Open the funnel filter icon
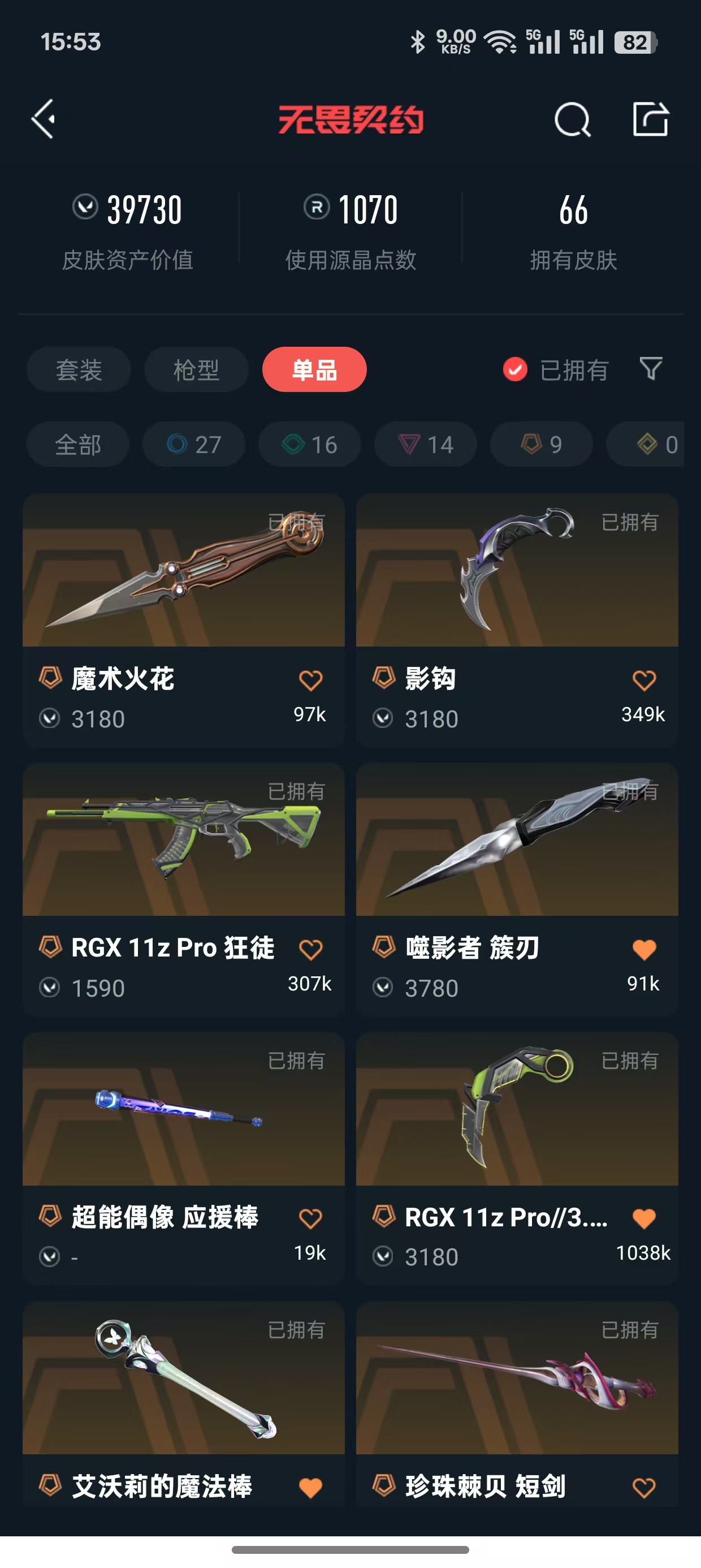This screenshot has width=701, height=1568. tap(651, 369)
